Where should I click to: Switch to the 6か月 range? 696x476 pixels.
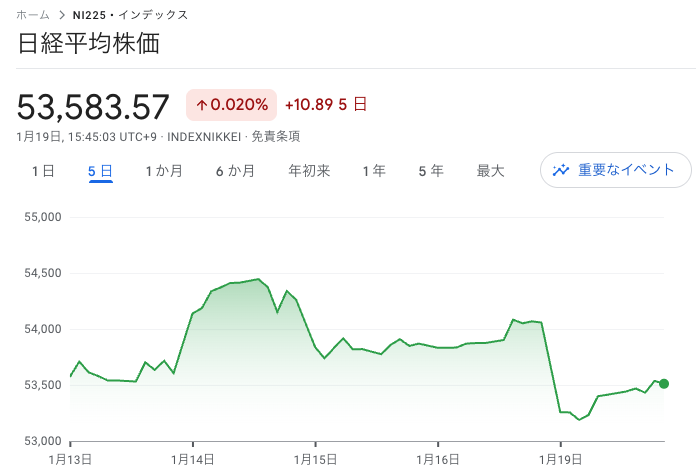pos(235,171)
